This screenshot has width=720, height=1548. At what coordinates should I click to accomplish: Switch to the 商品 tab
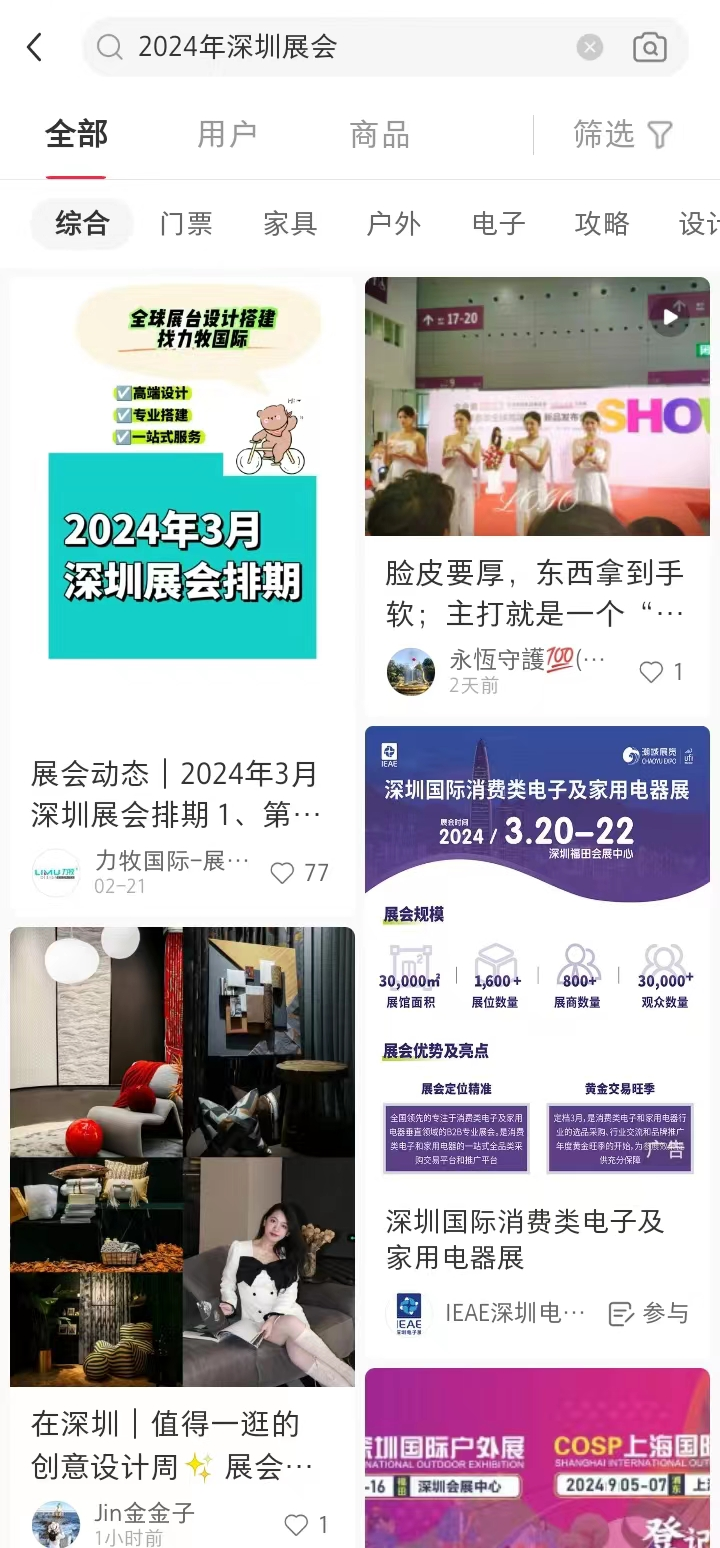click(379, 134)
